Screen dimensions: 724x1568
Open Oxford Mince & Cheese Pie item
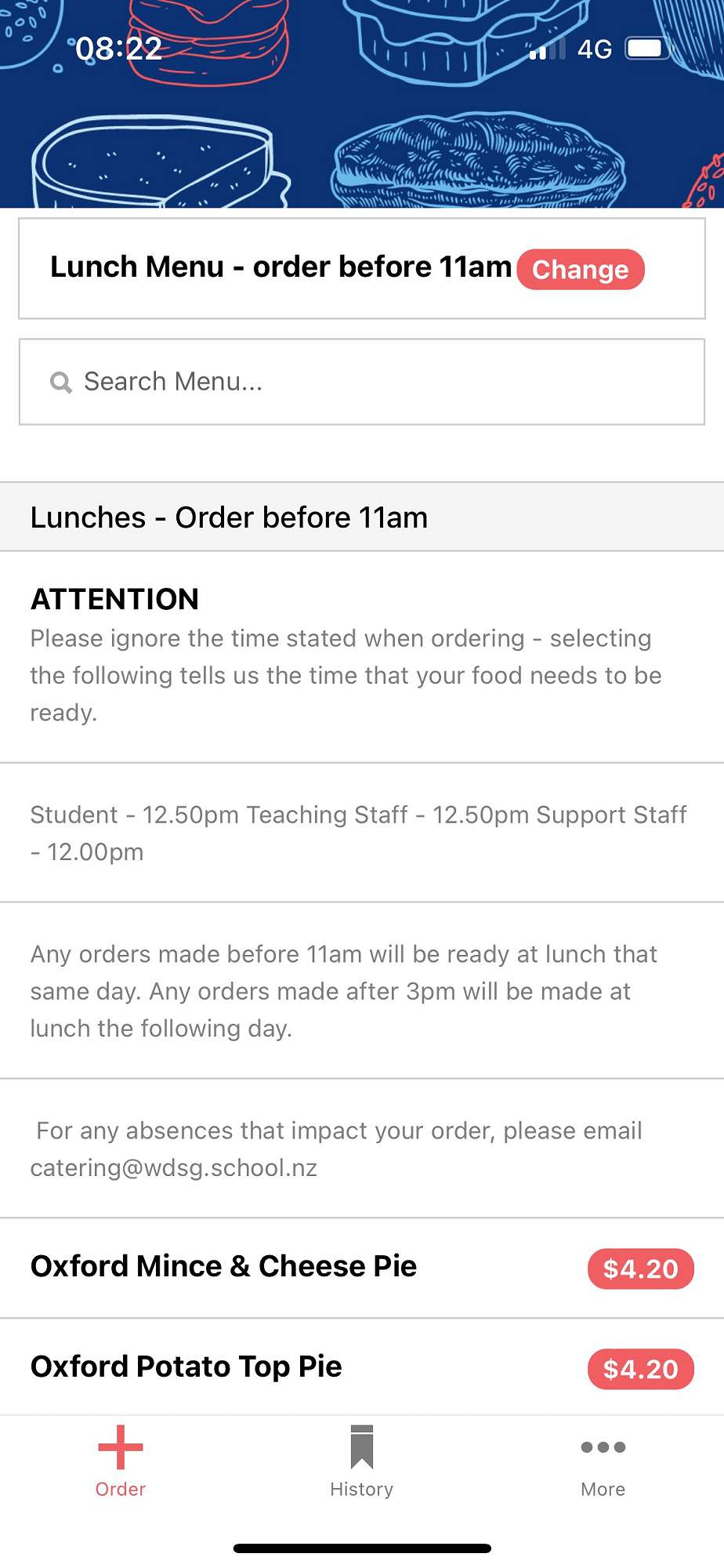tap(223, 1267)
